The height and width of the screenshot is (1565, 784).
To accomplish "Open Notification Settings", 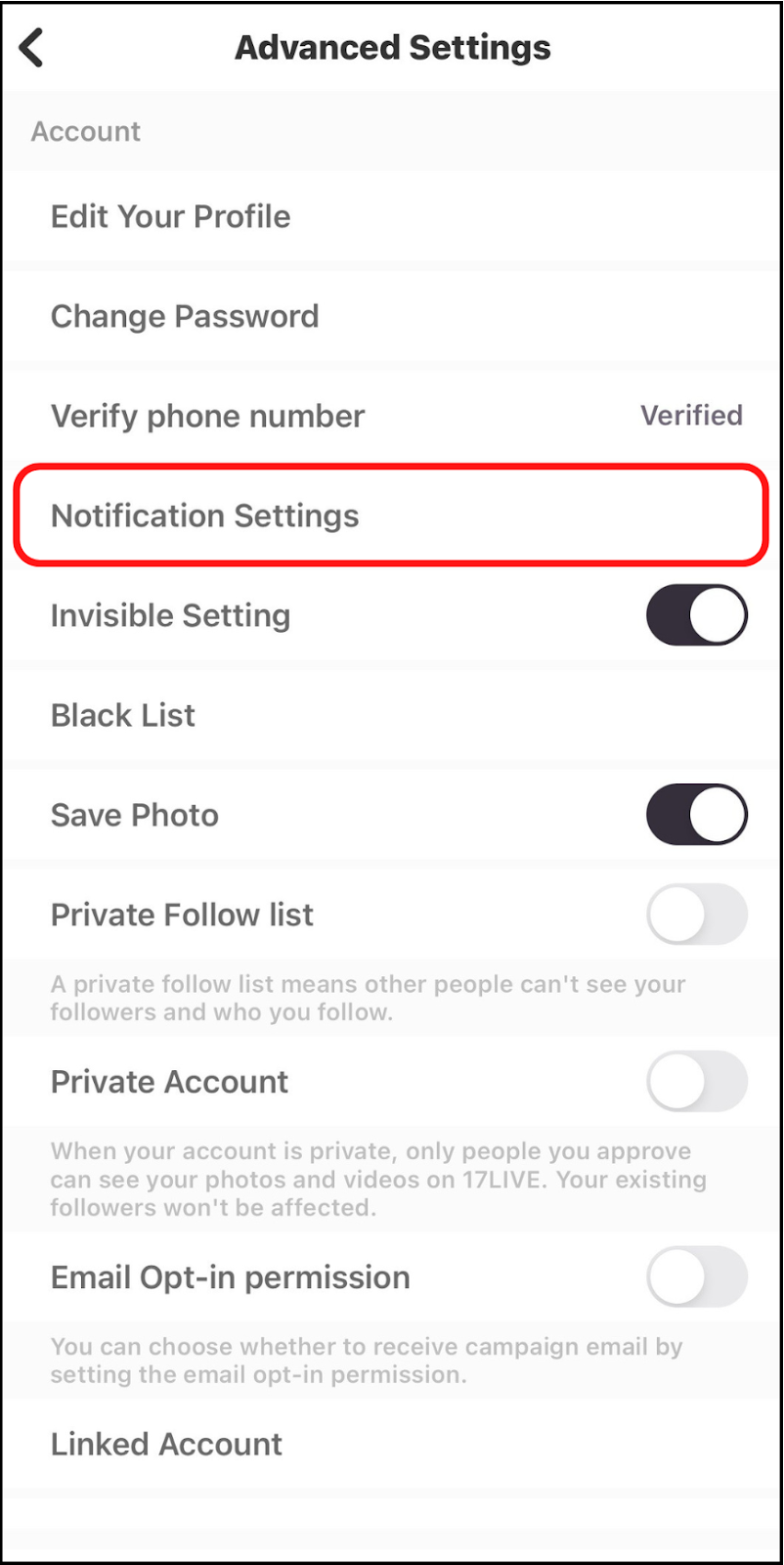I will 391,515.
